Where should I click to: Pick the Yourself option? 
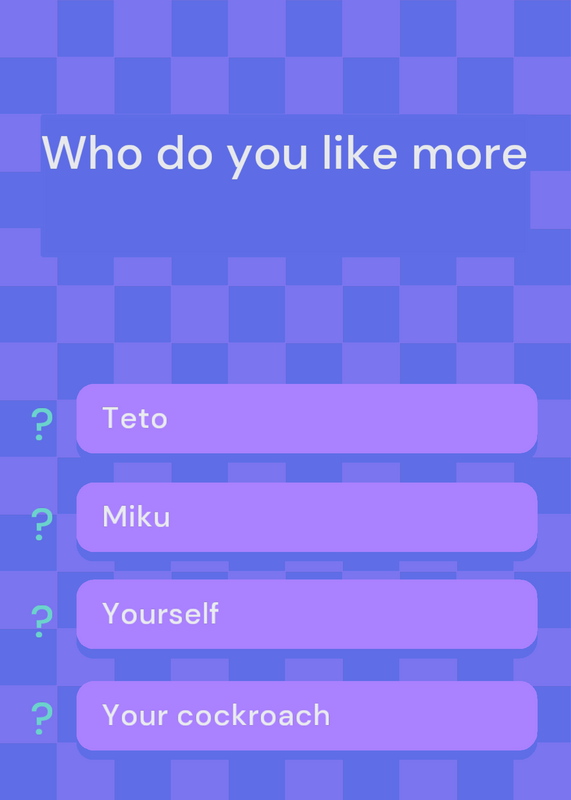307,614
